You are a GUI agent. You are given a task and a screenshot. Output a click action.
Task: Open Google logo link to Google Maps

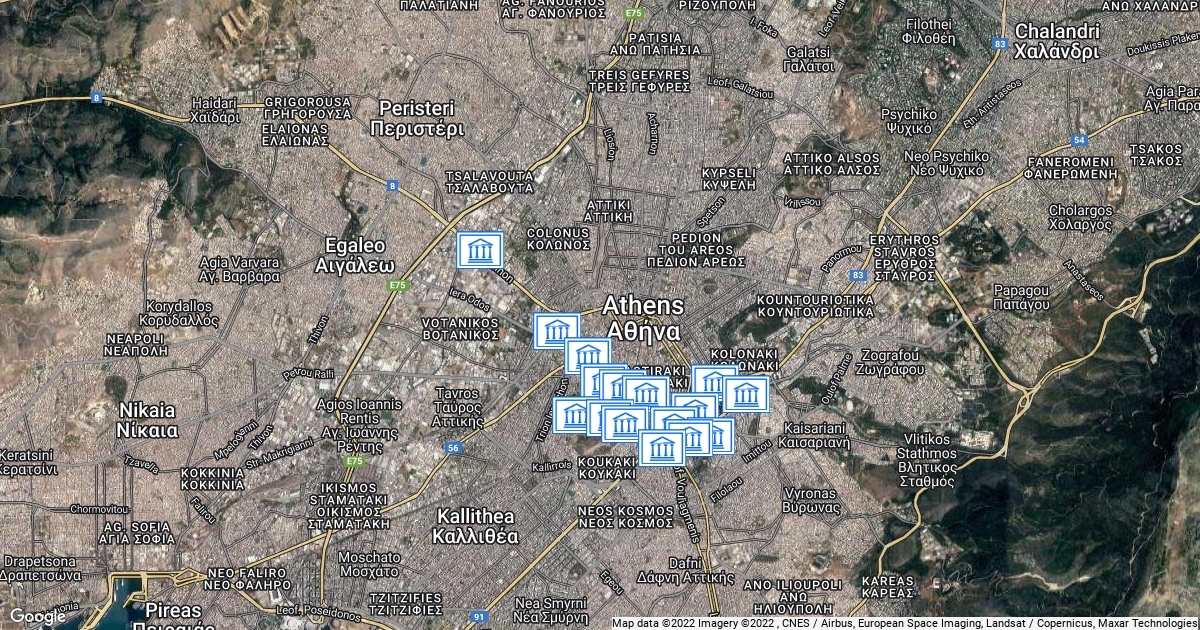coord(37,616)
